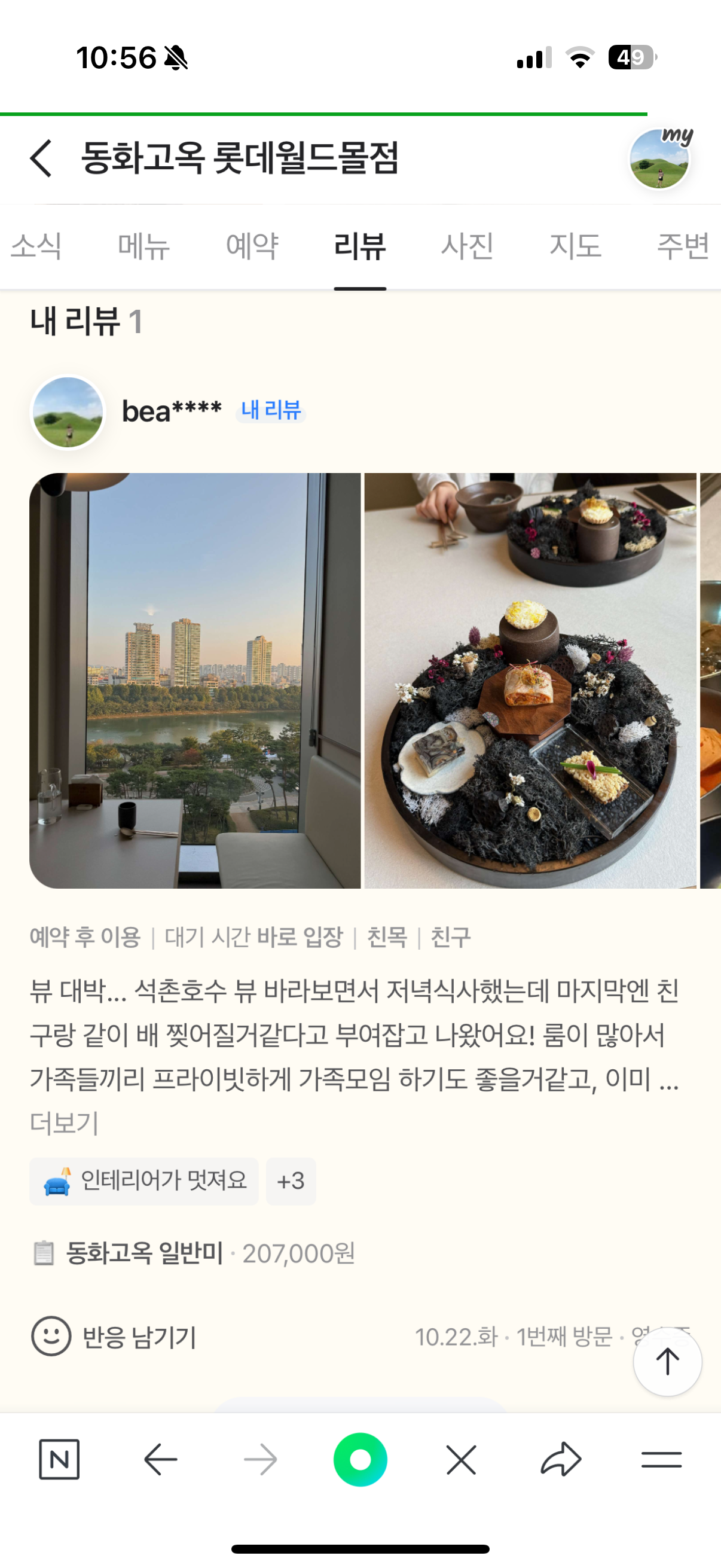Expand the review with 더보기

[65, 1123]
